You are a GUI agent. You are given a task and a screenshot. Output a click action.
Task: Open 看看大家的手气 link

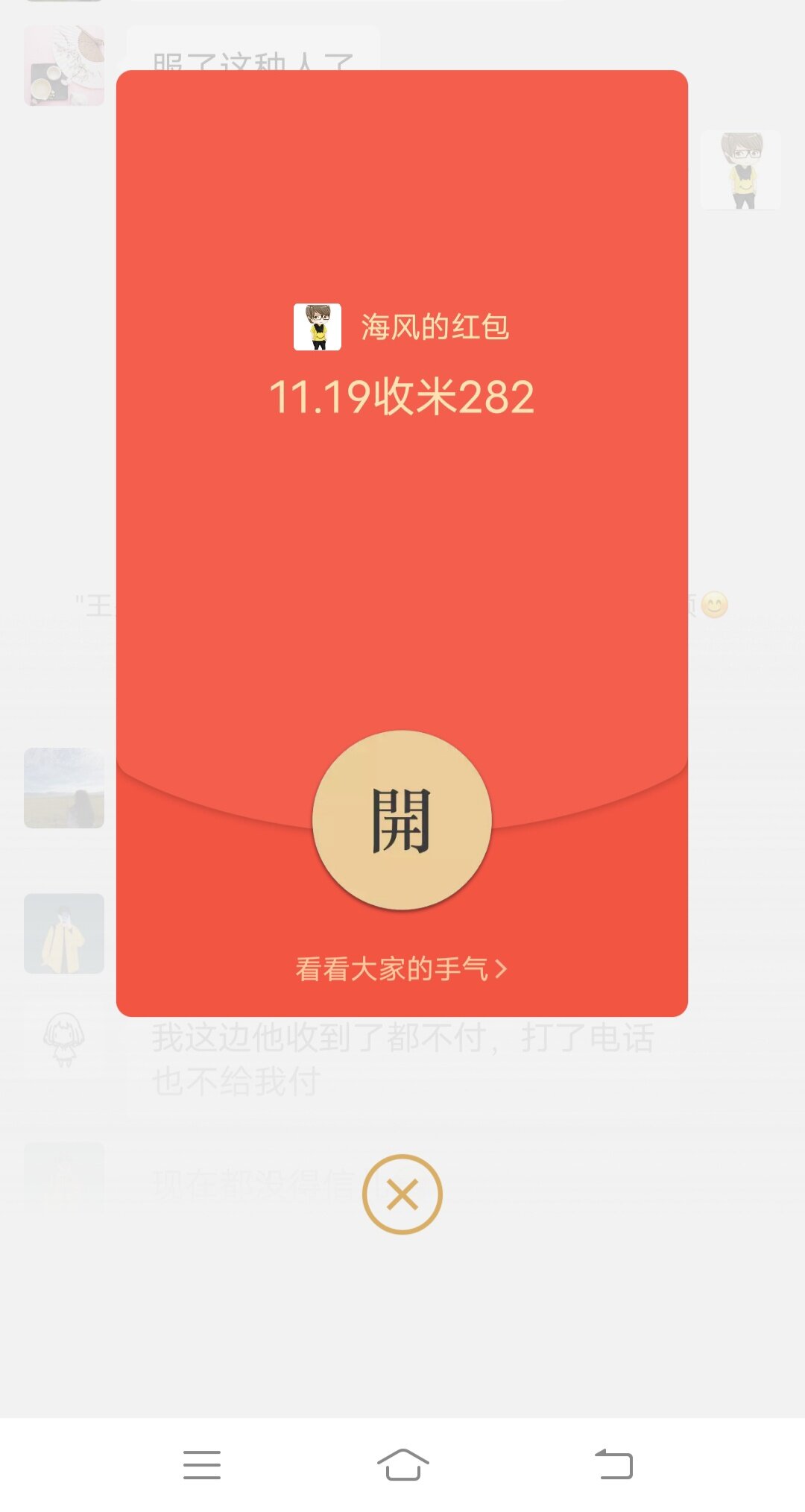pyautogui.click(x=401, y=968)
